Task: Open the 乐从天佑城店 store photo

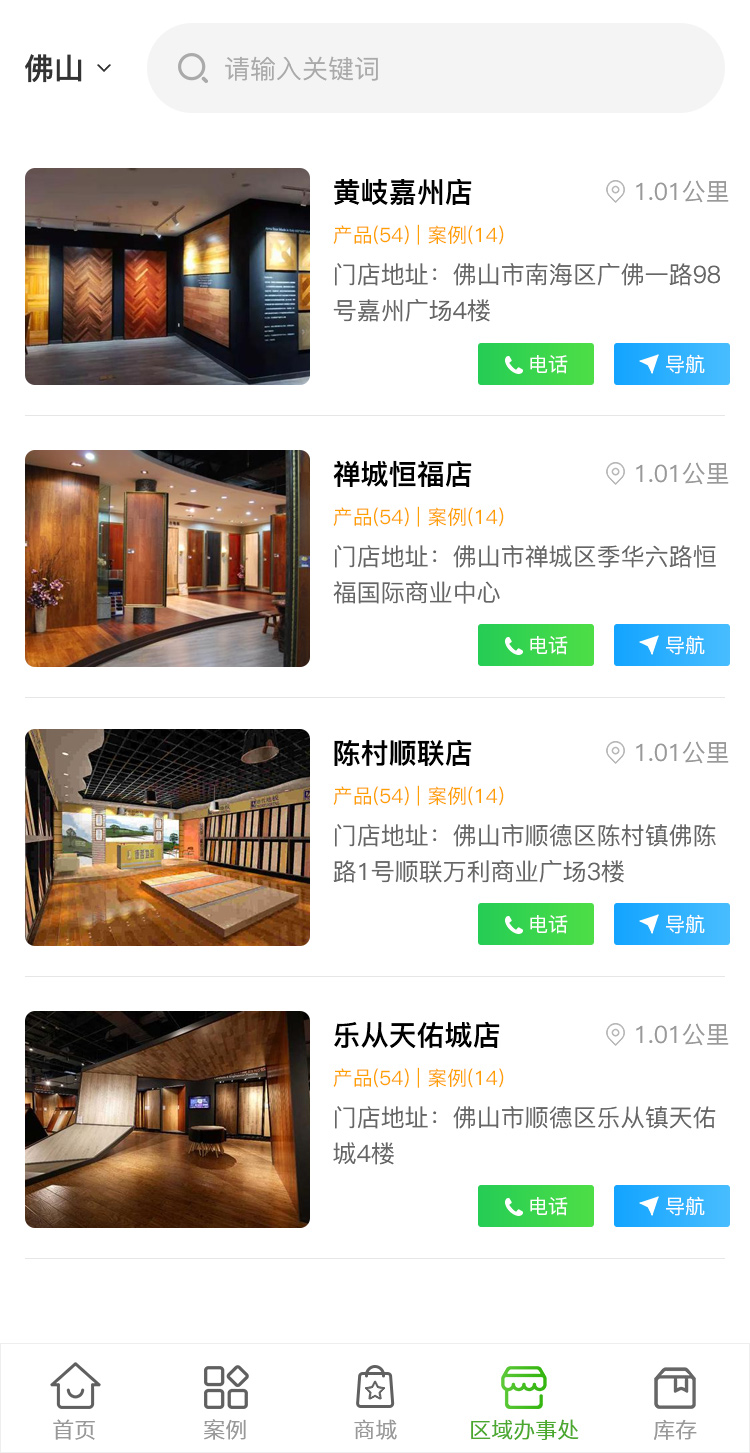Action: (x=167, y=1119)
